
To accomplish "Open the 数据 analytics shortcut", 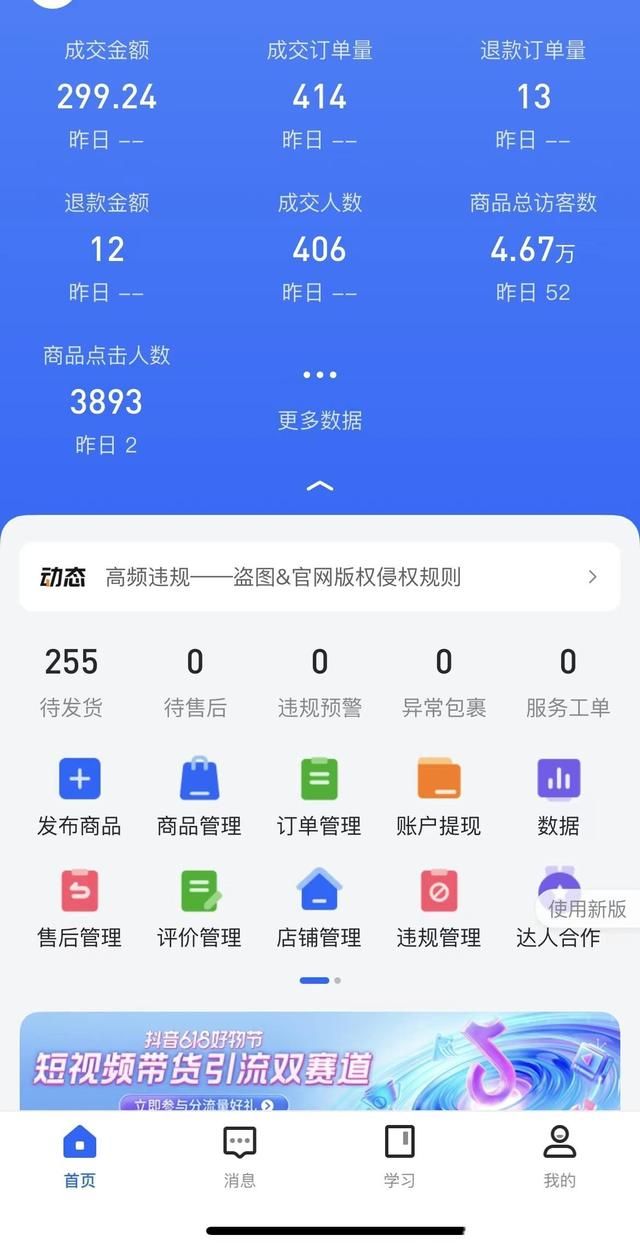I will 558,796.
